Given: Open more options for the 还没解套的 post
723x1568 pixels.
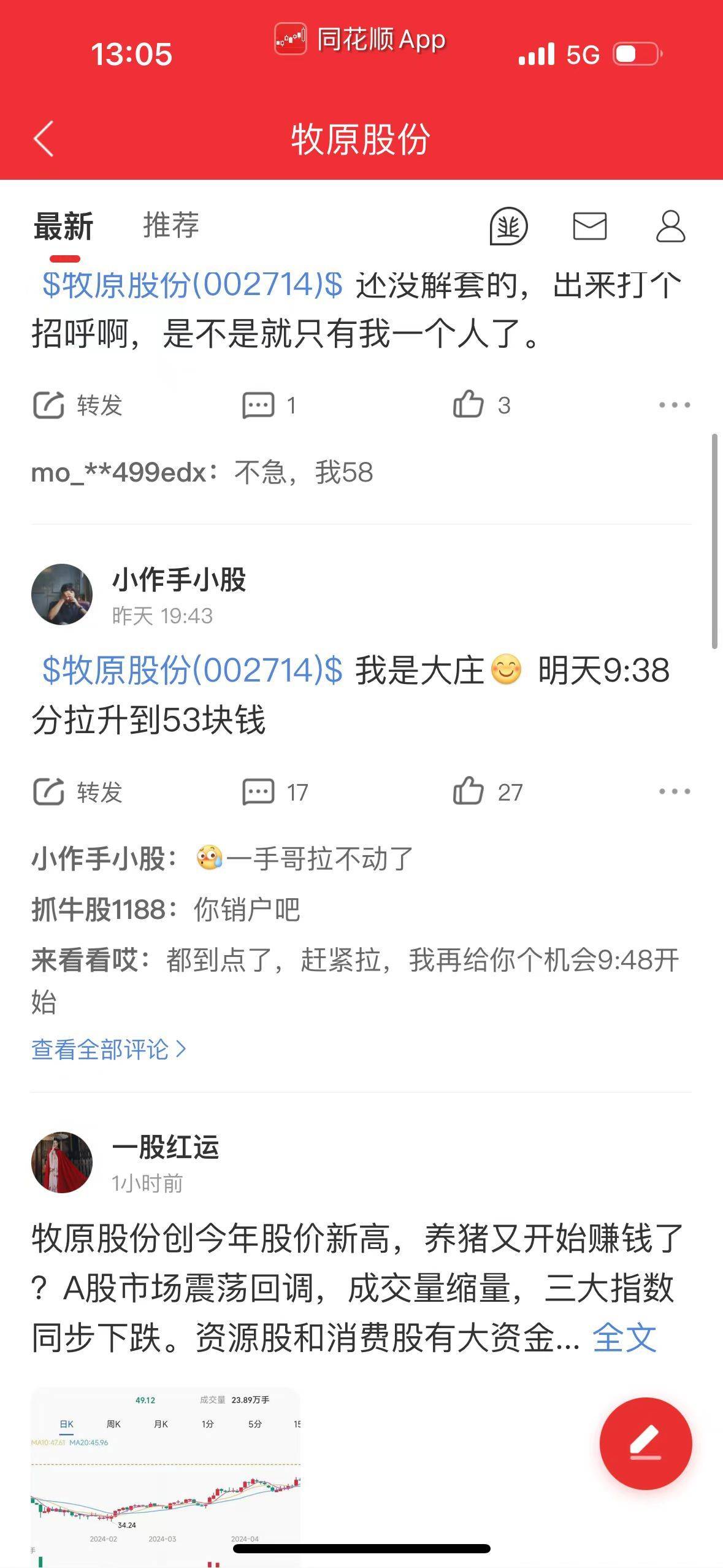Looking at the screenshot, I should coord(674,405).
